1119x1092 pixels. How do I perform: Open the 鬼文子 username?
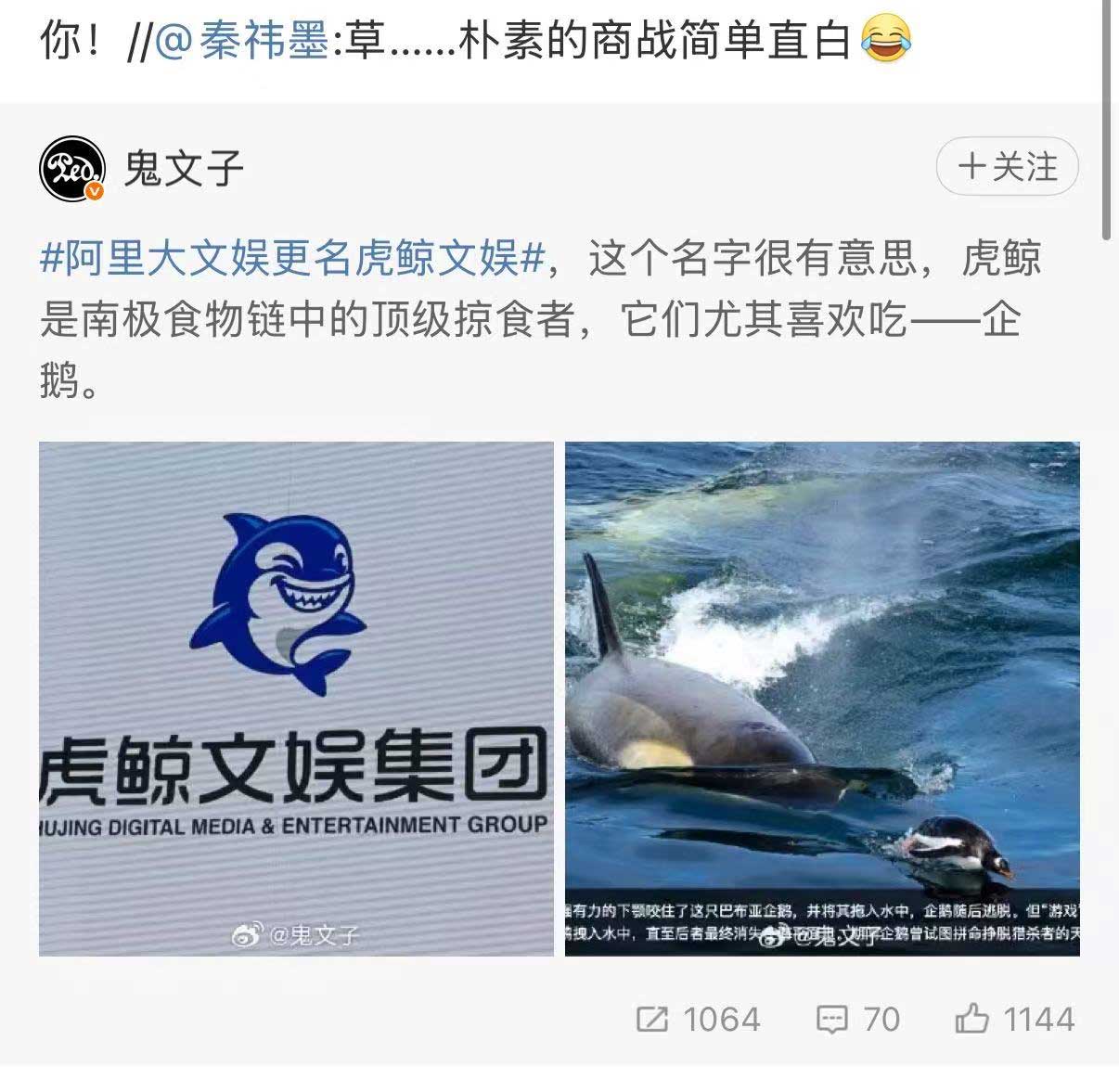(184, 169)
